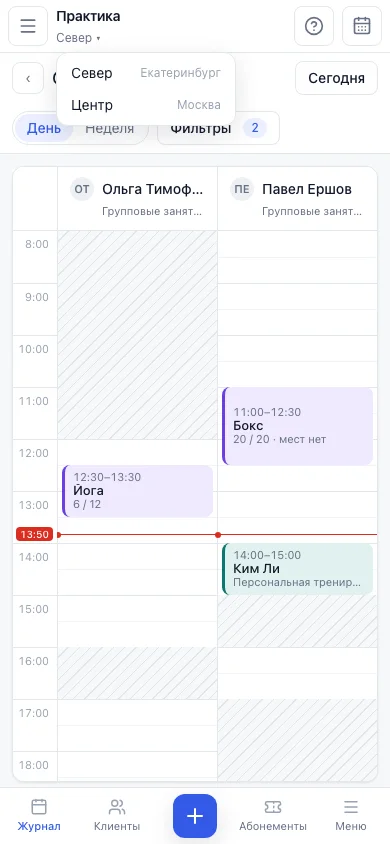Open the help question-mark icon

(314, 26)
